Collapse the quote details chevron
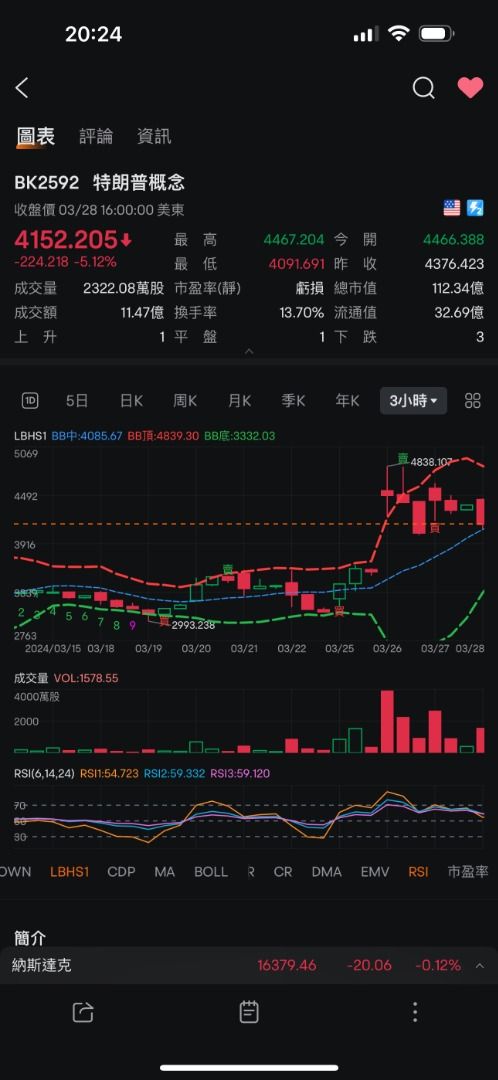The image size is (498, 1080). [249, 351]
